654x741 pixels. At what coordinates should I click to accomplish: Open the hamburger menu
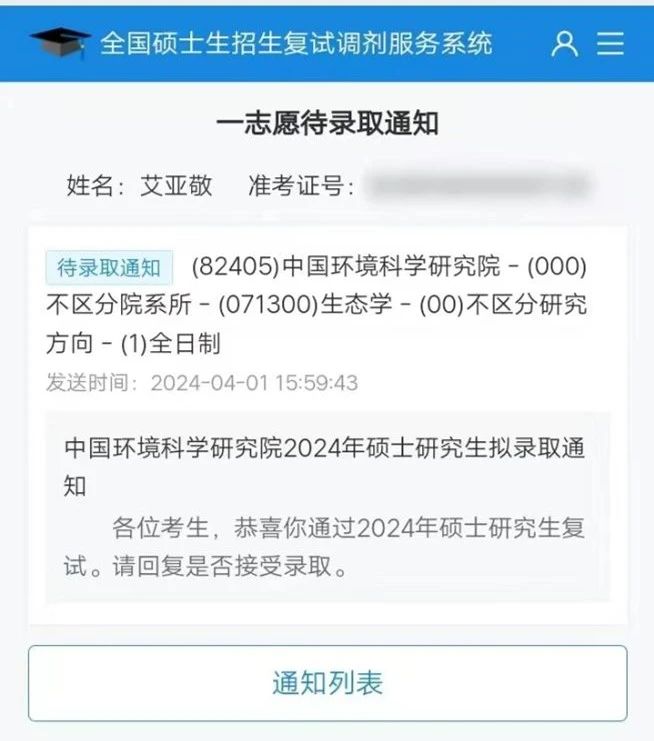coord(610,43)
